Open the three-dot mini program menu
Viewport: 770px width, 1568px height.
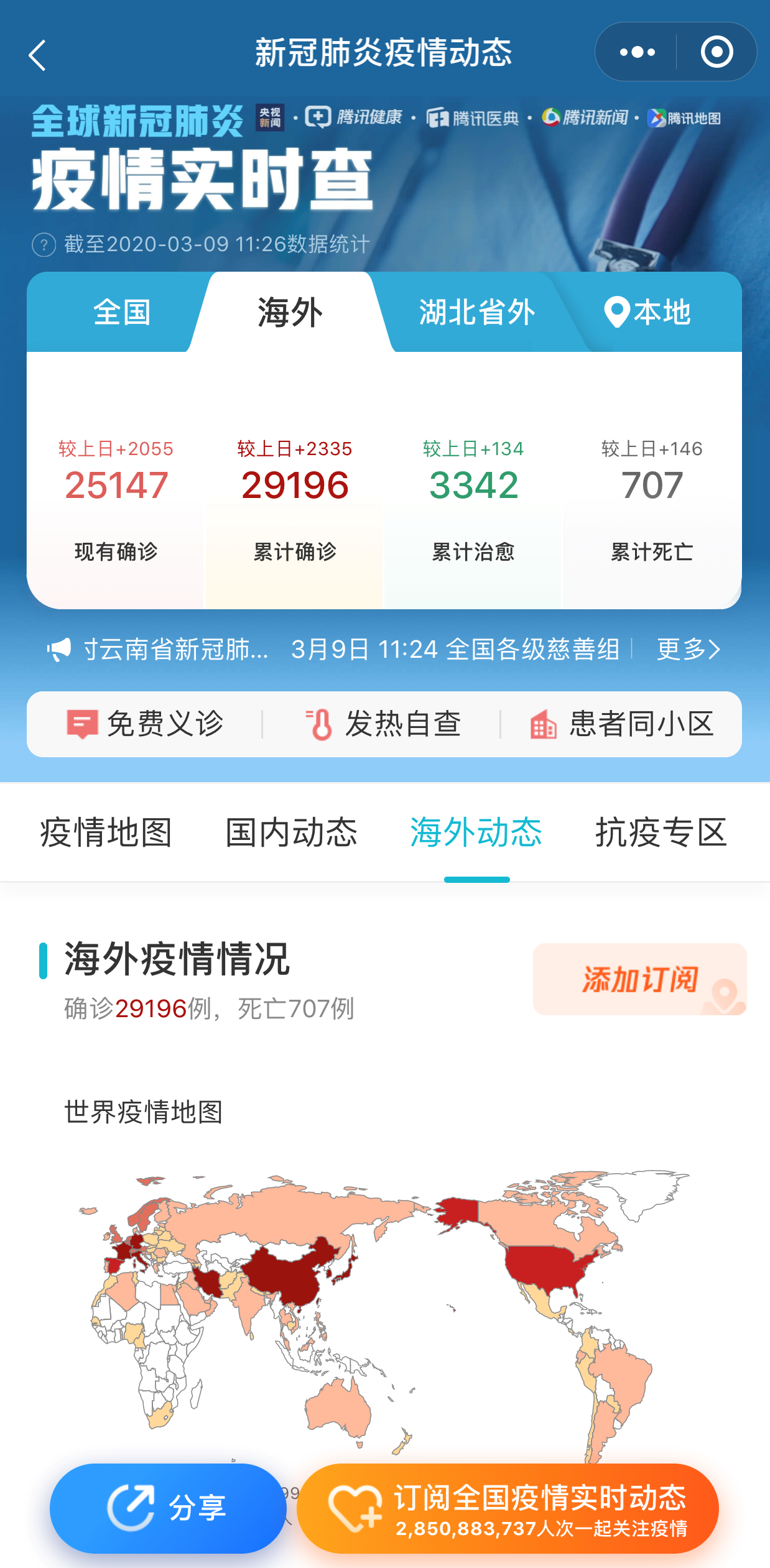coord(637,52)
